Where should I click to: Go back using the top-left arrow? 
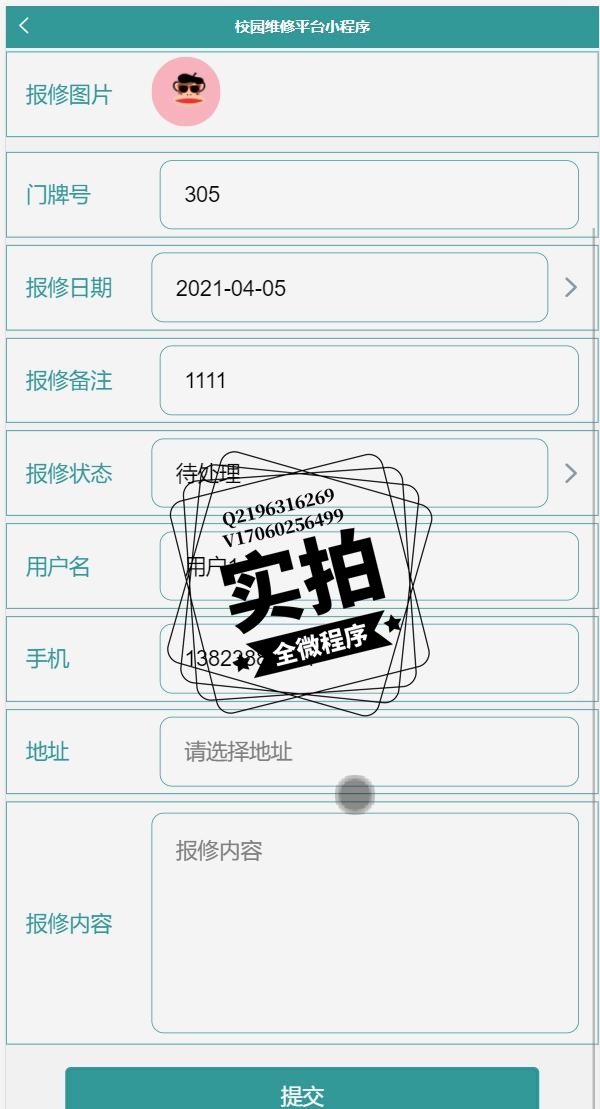point(24,26)
